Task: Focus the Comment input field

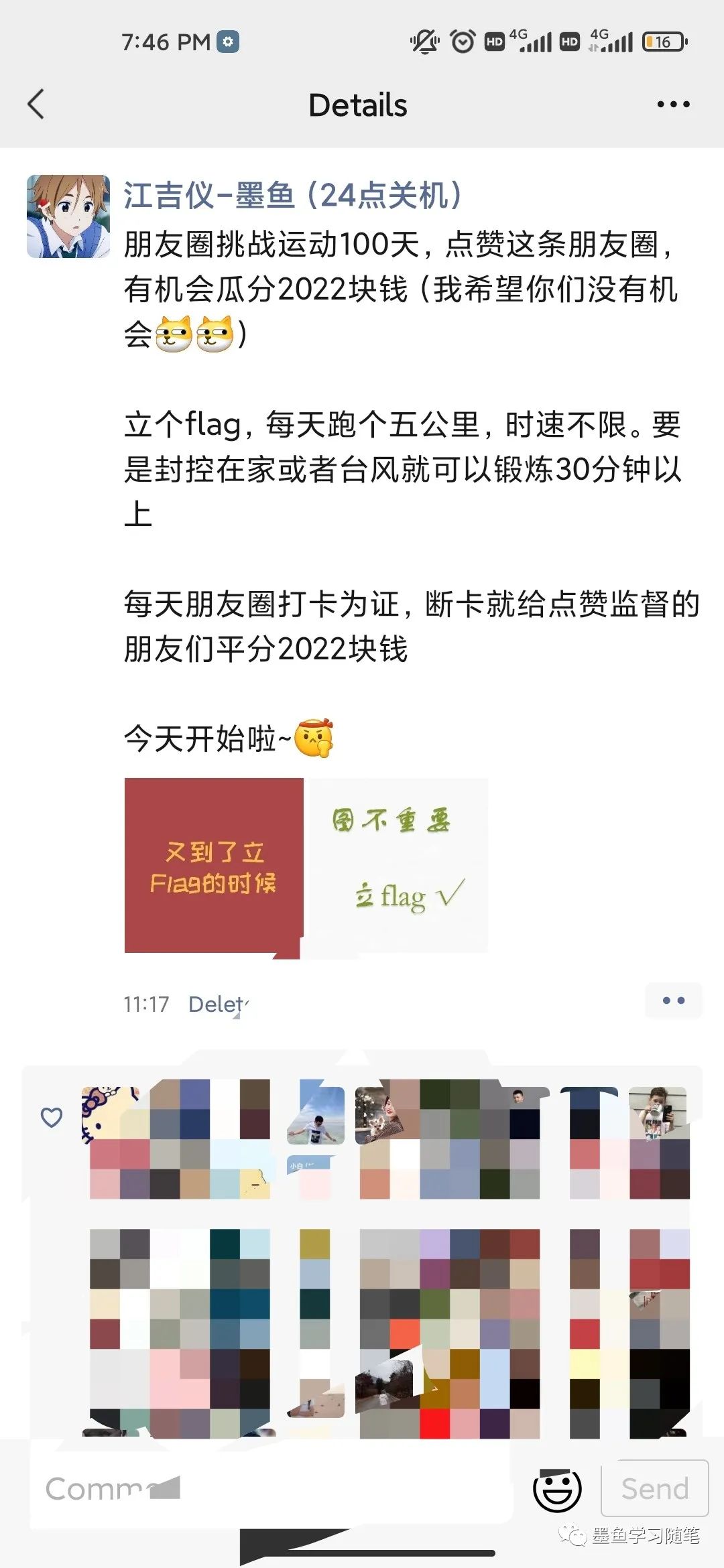Action: (x=268, y=1488)
